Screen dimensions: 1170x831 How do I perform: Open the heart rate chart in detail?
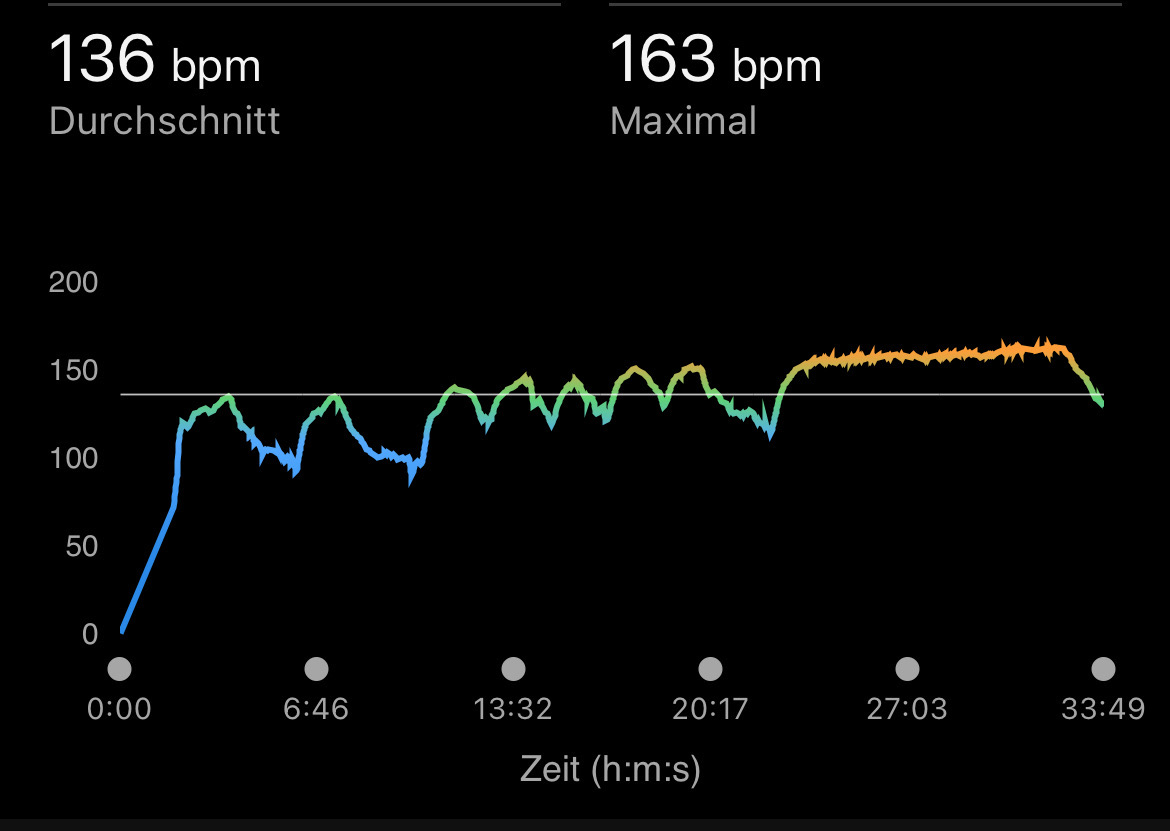[610, 460]
